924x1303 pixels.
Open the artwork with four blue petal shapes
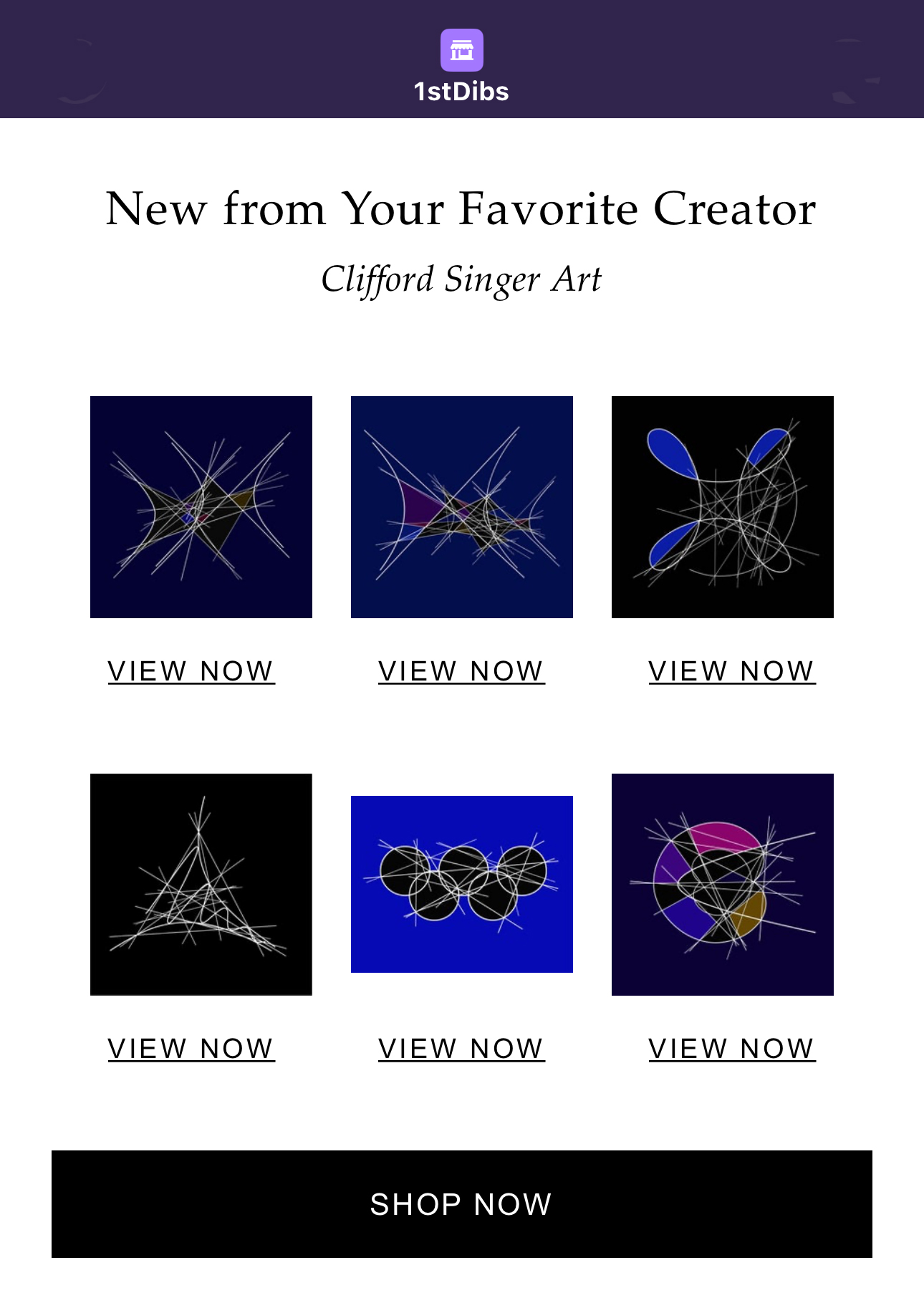pyautogui.click(x=722, y=506)
